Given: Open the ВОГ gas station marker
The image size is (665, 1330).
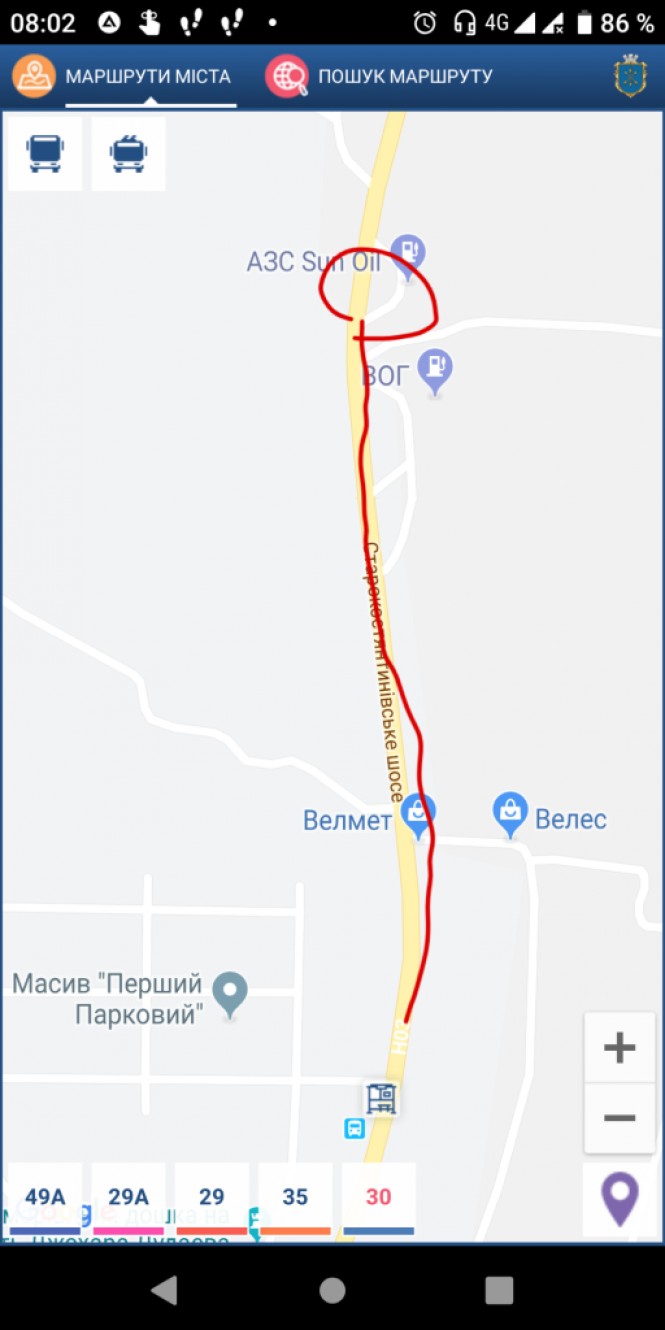Looking at the screenshot, I should [435, 370].
